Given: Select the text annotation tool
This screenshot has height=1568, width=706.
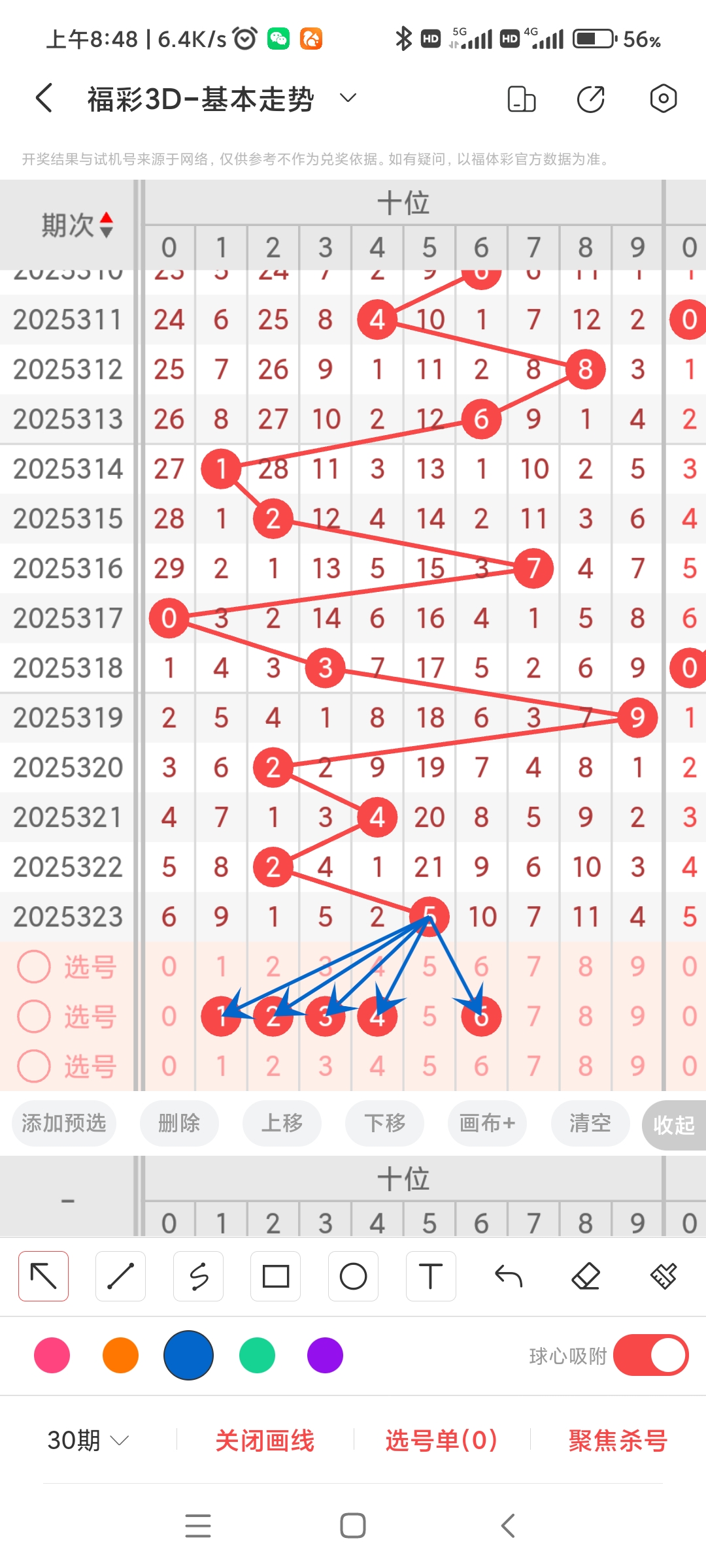Looking at the screenshot, I should [430, 1275].
